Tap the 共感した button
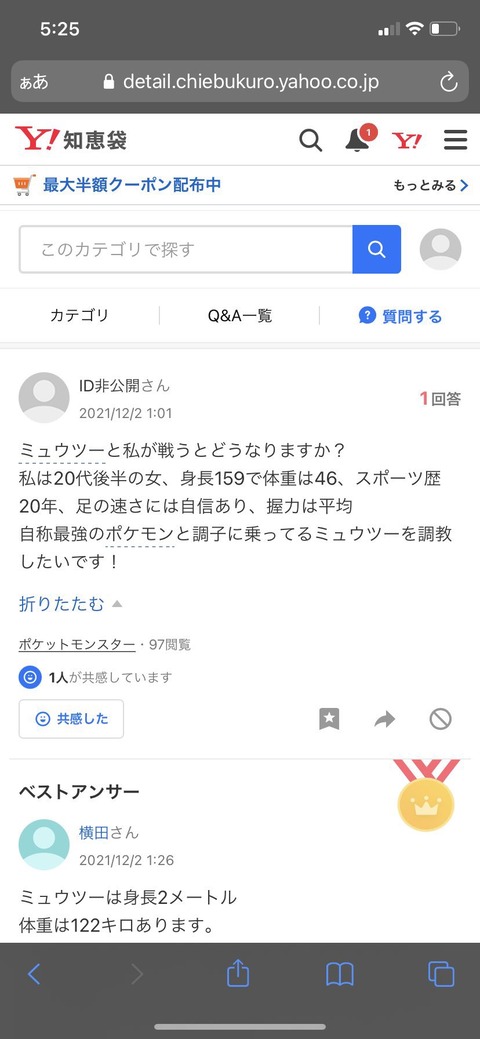 71,719
